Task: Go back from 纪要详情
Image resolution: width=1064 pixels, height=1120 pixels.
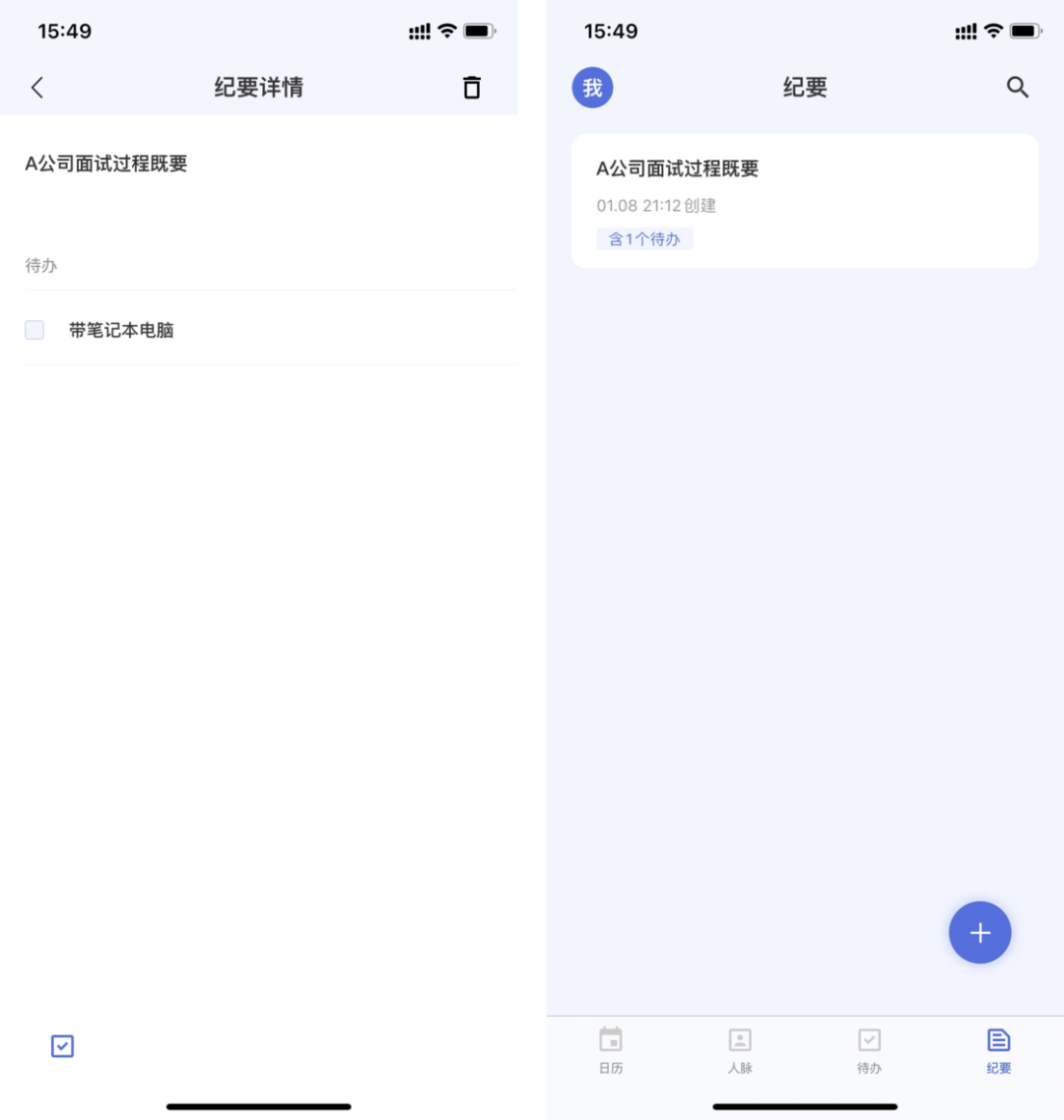Action: (37, 88)
